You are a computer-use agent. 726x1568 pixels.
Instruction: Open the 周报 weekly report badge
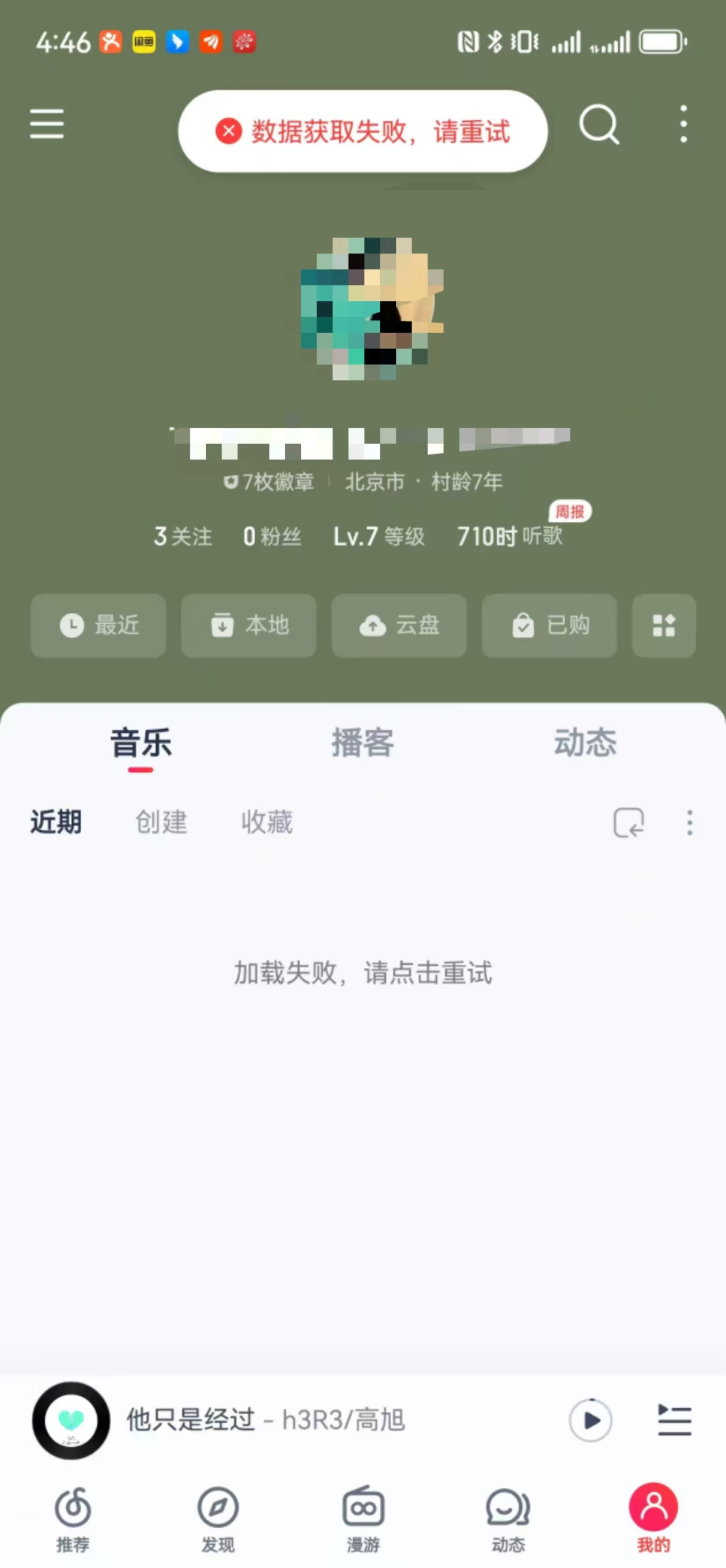(570, 511)
